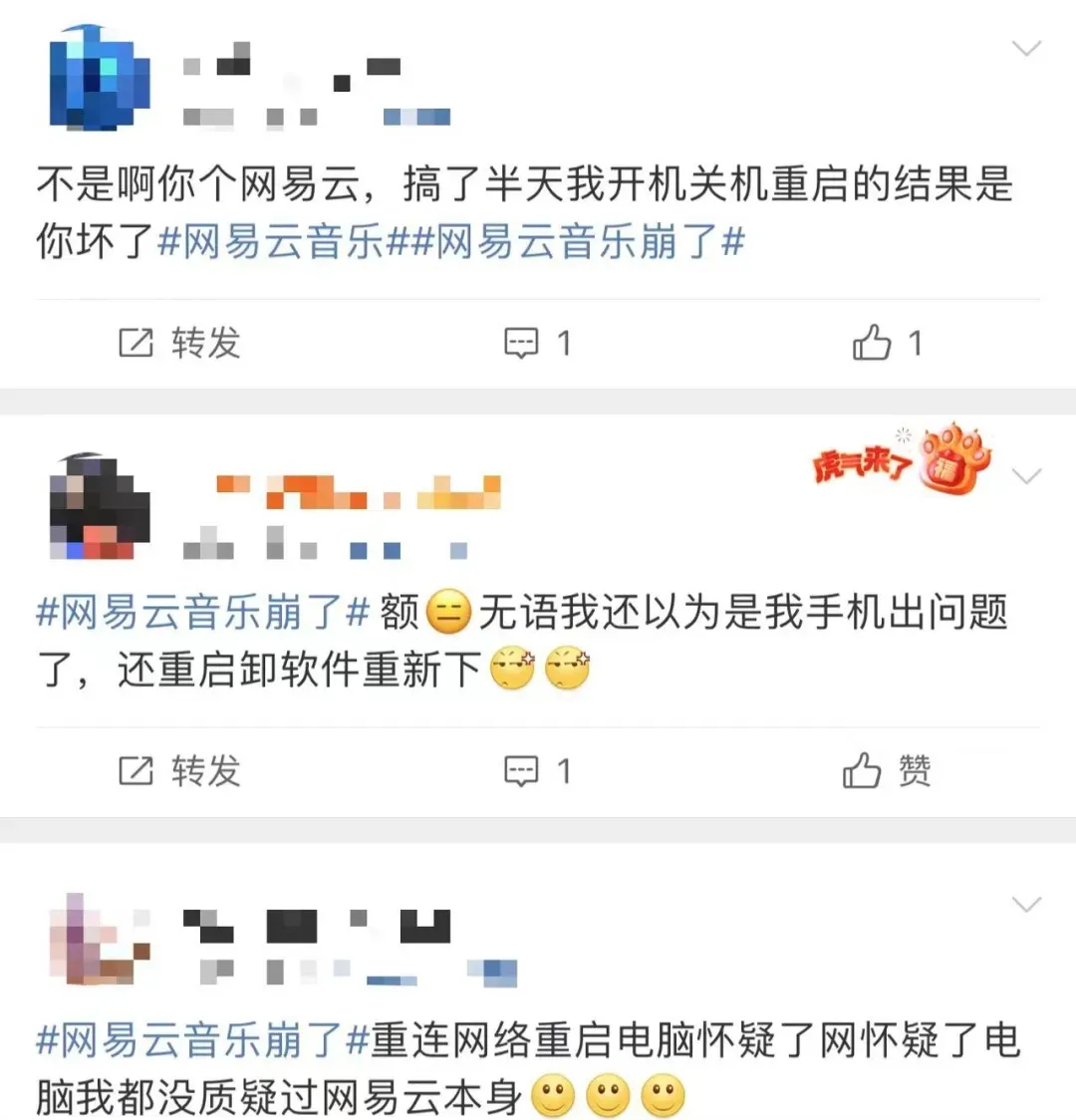Repost the "不是啊你个网易云" post via 转发

click(x=180, y=344)
